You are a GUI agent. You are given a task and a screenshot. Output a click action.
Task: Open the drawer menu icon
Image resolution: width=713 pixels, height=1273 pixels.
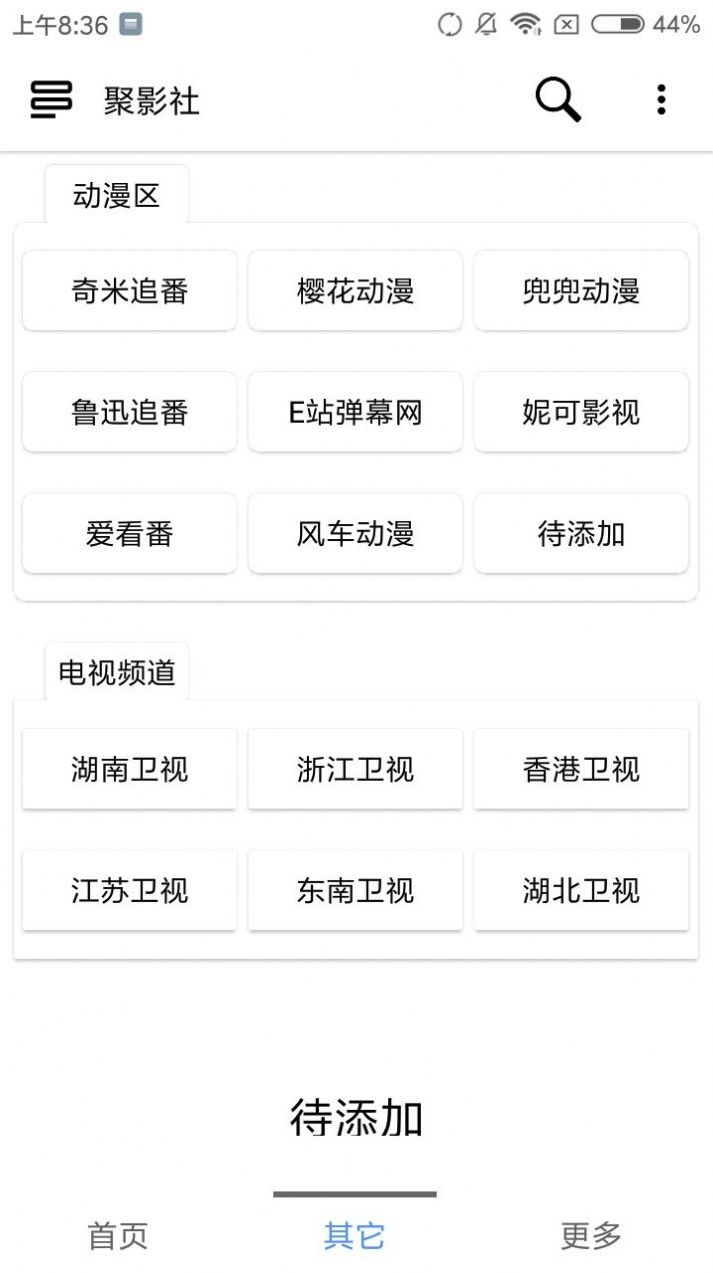click(x=51, y=100)
